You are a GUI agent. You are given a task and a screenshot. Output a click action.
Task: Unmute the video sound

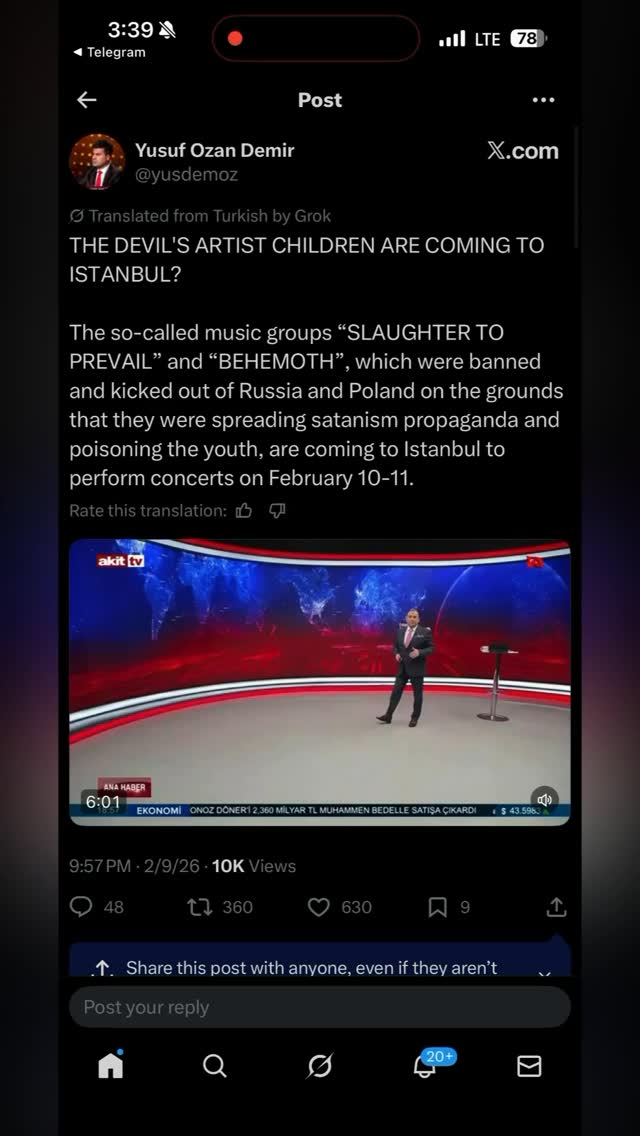coord(545,799)
